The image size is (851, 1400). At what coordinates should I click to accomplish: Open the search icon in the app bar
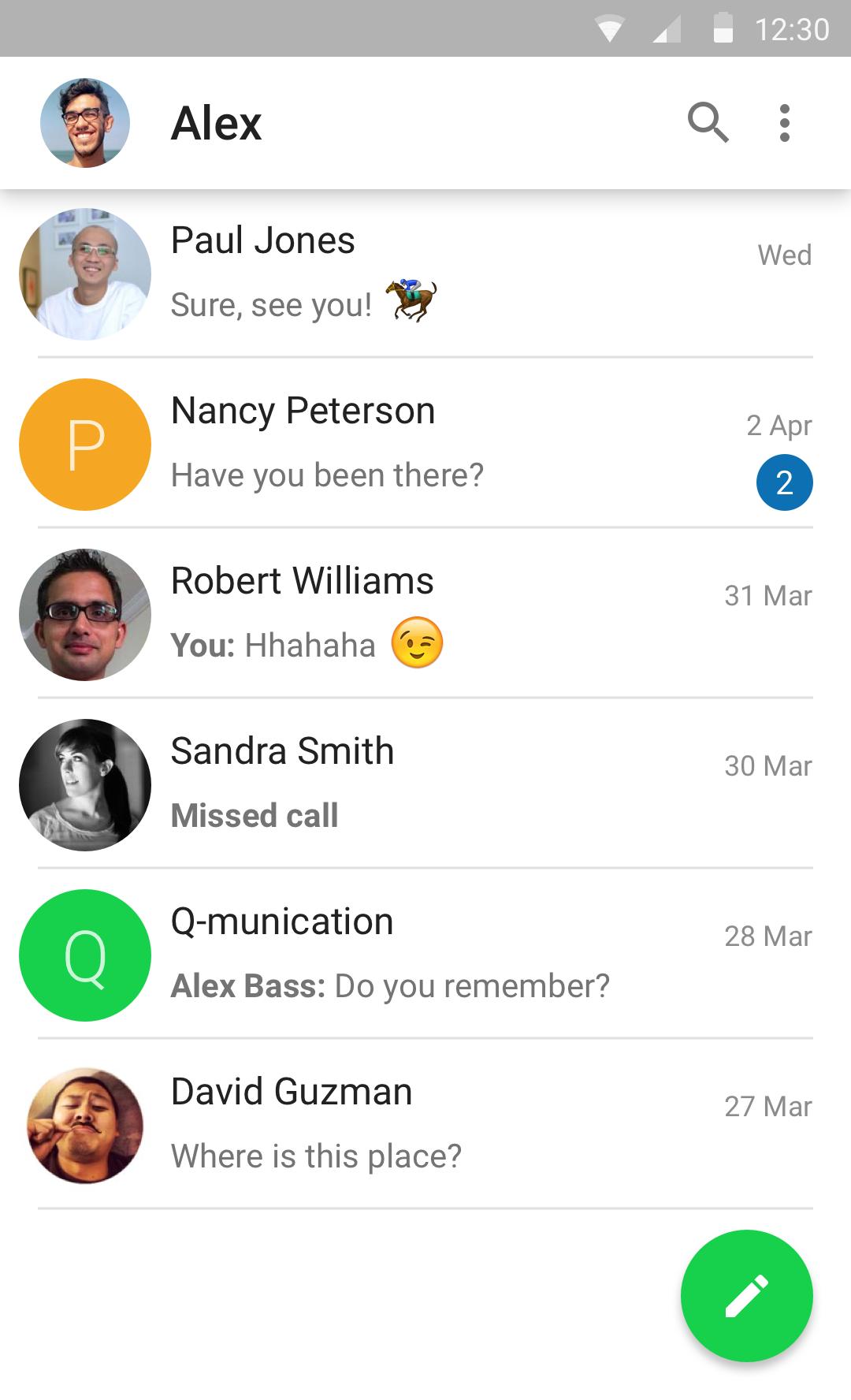(x=708, y=123)
